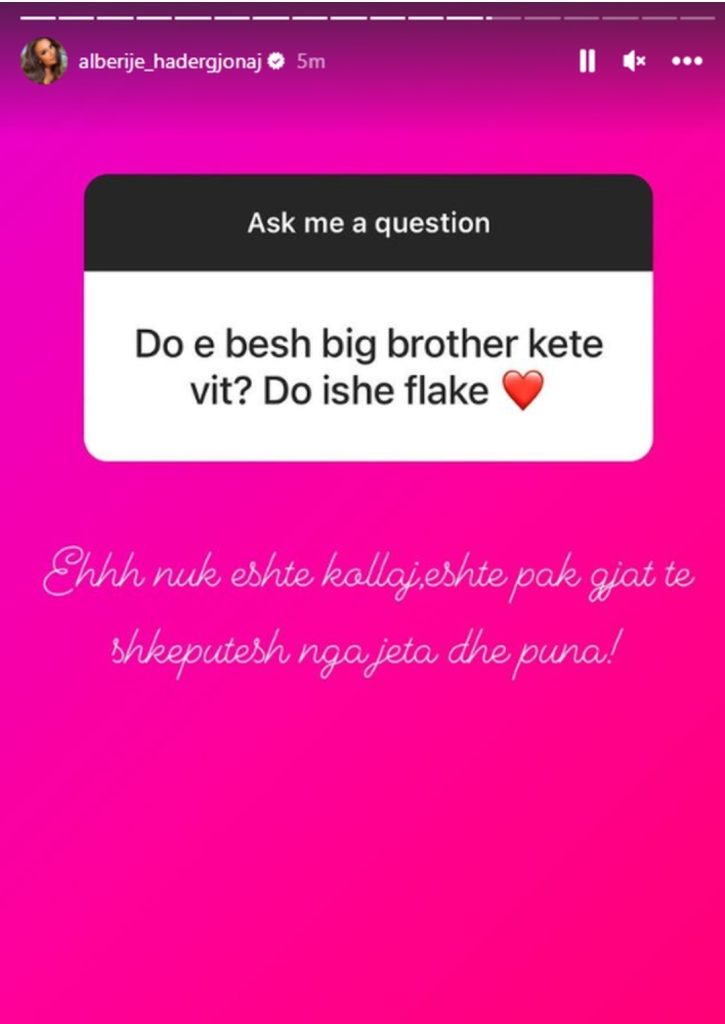Image resolution: width=725 pixels, height=1024 pixels.
Task: Open alberije_hadergjonaj's profile picture
Action: [44, 61]
